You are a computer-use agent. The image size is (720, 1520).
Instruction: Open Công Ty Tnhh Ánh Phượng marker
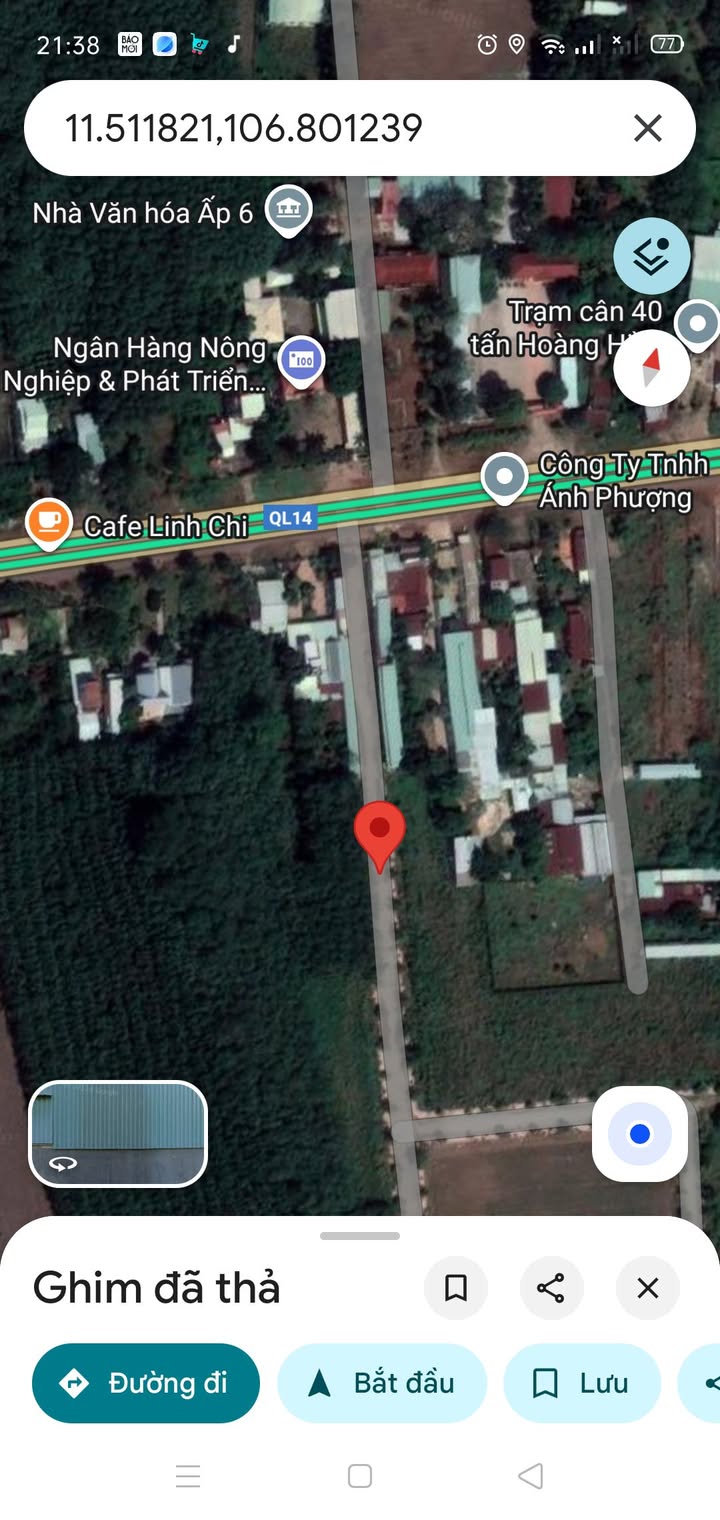[x=505, y=477]
